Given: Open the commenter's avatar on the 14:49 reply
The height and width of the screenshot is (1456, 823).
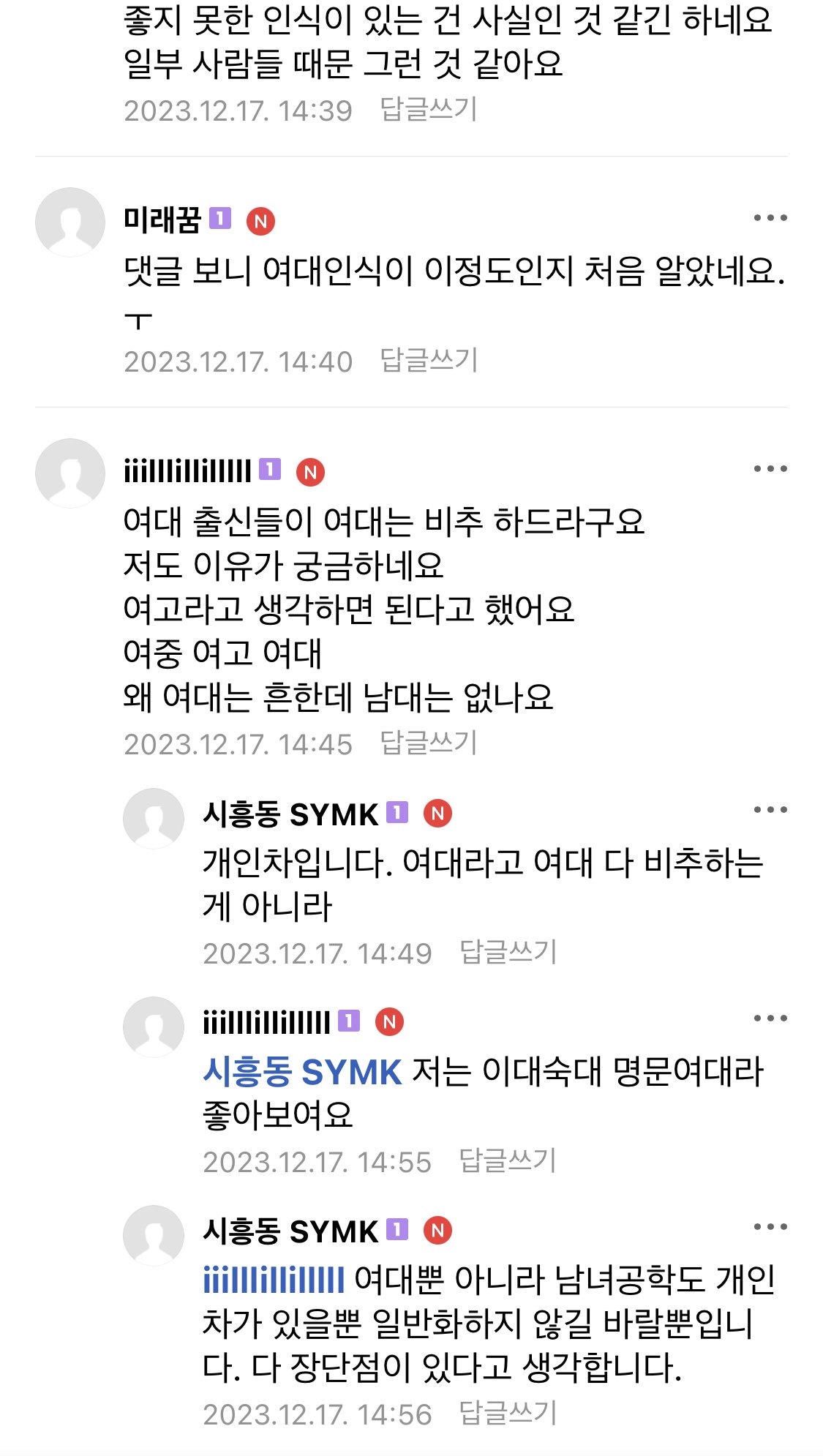Looking at the screenshot, I should (x=154, y=818).
